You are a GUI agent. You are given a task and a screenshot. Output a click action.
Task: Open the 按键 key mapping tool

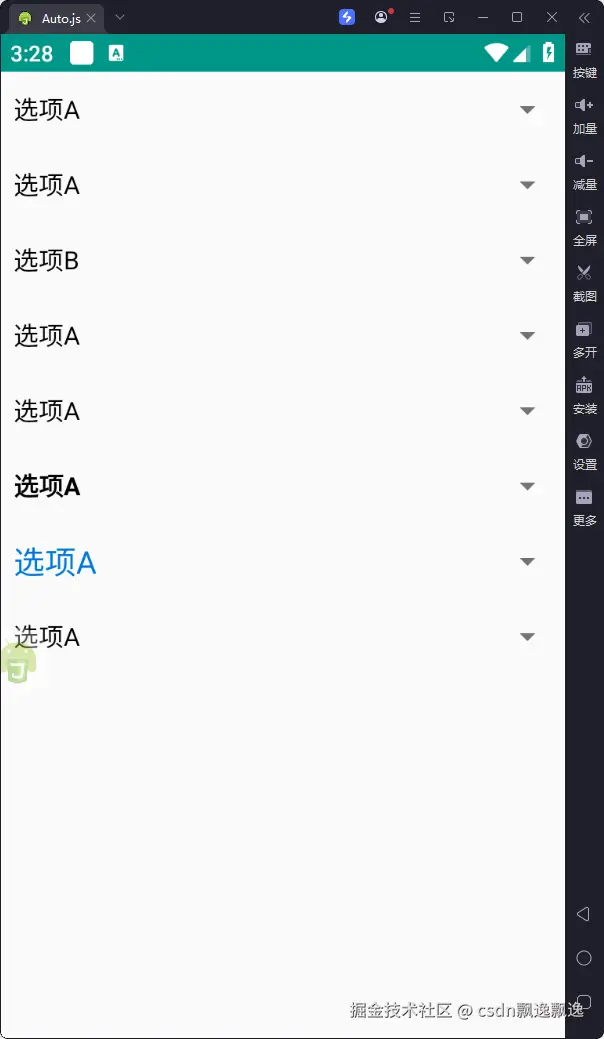coord(584,58)
